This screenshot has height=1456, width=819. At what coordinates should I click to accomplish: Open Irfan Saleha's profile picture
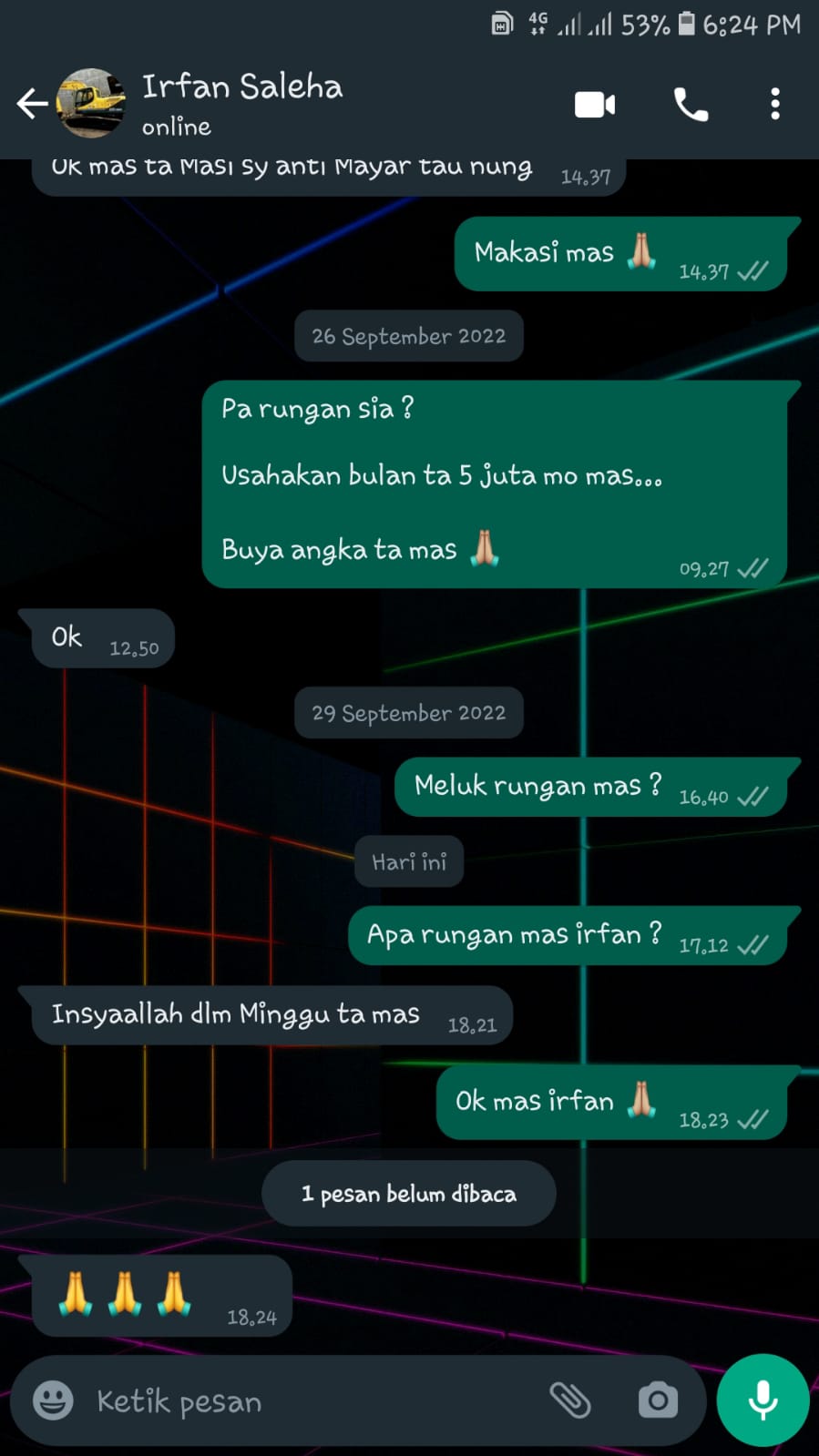[x=91, y=104]
